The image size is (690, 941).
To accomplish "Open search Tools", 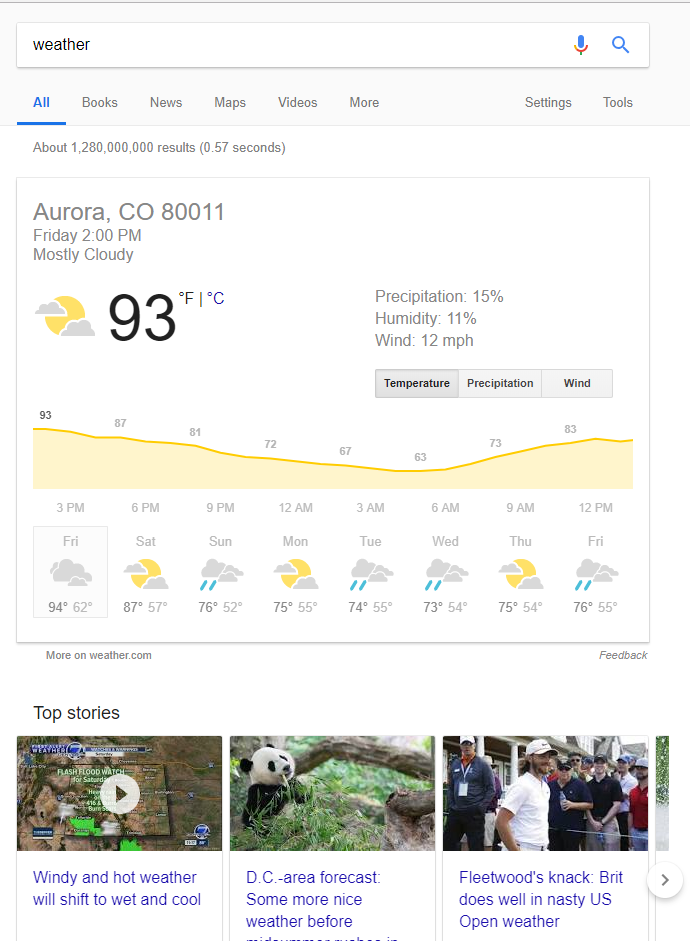I will (x=618, y=102).
